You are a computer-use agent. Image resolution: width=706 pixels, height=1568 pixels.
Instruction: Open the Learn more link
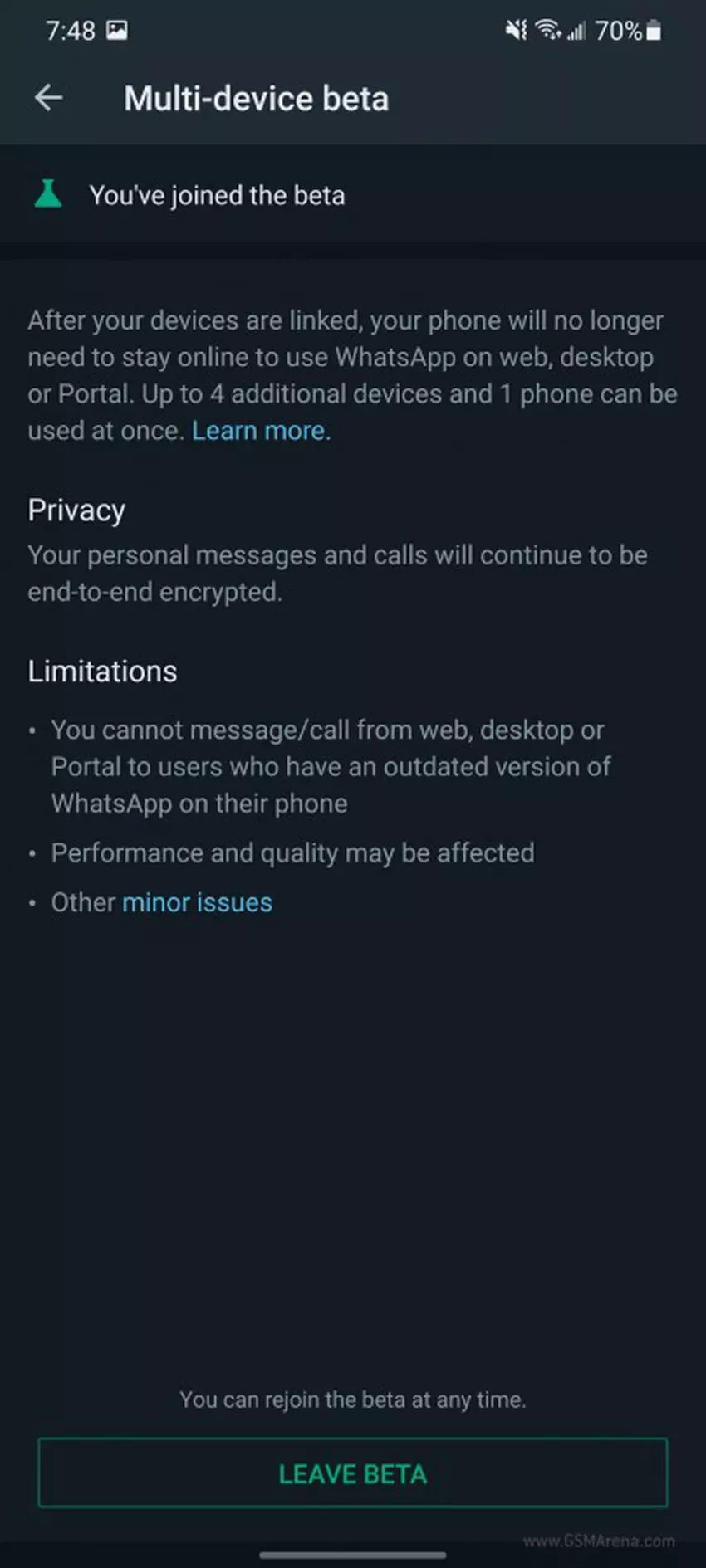click(x=261, y=431)
